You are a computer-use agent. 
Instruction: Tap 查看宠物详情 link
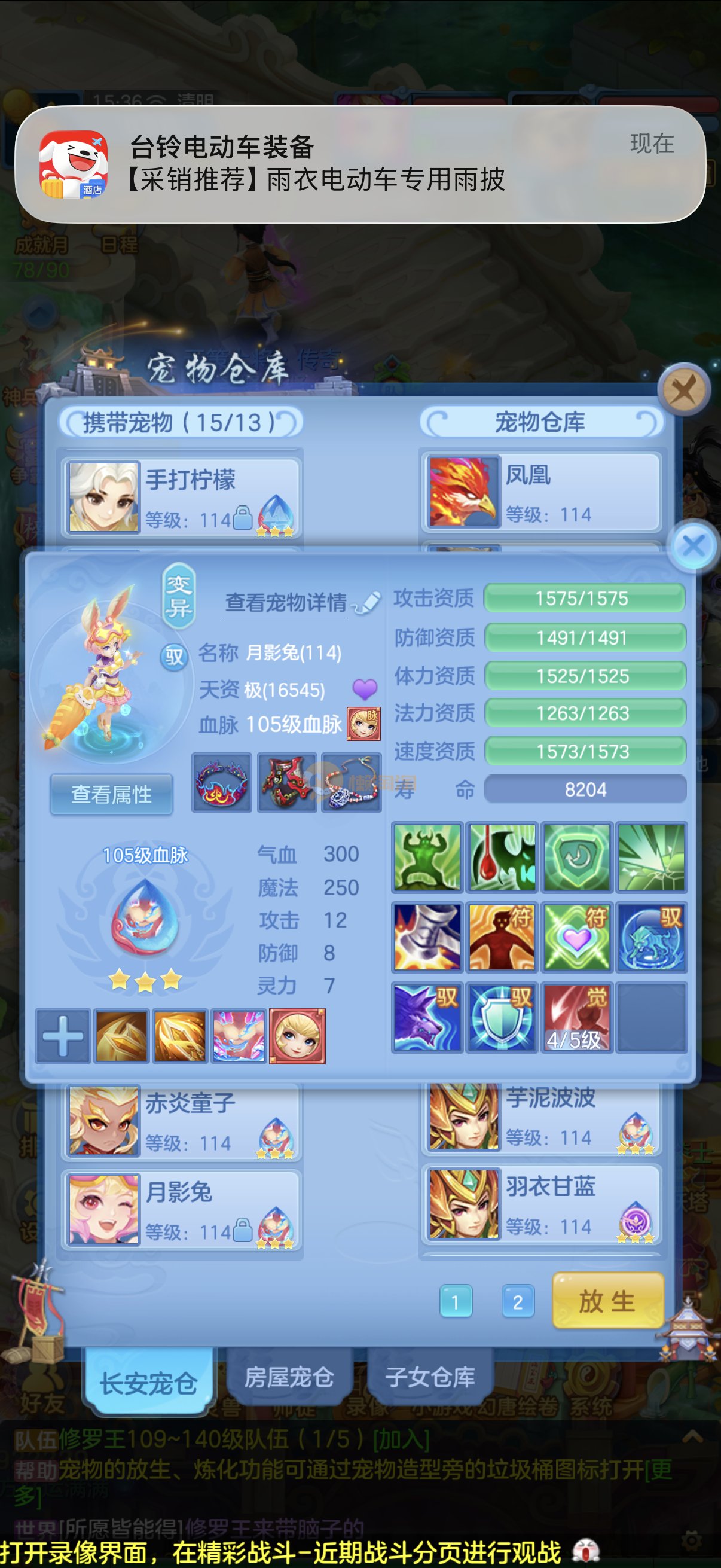tap(286, 603)
